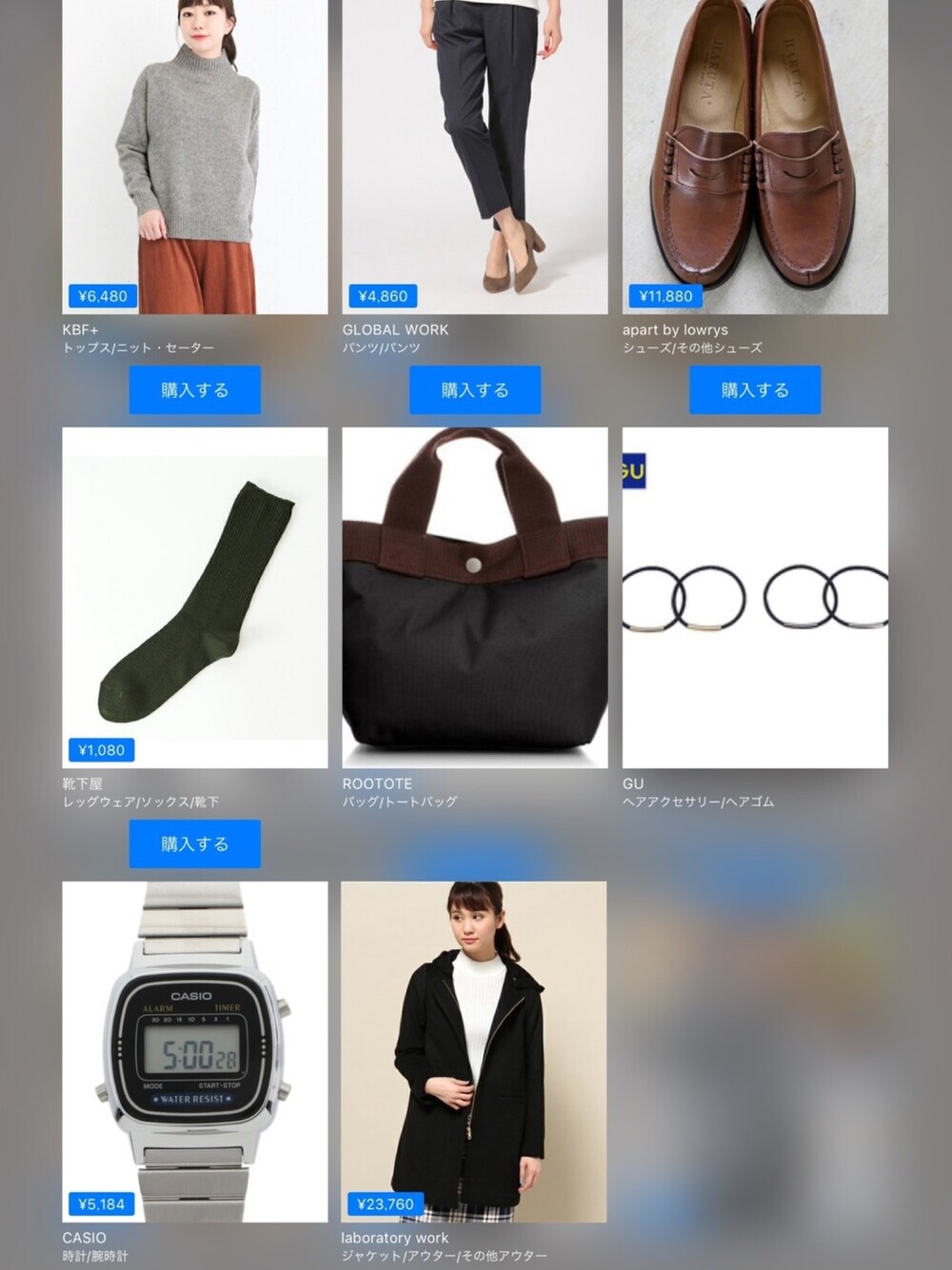Open the laboratory work black jacket item
Screen dimensions: 952x1270
click(473, 1051)
